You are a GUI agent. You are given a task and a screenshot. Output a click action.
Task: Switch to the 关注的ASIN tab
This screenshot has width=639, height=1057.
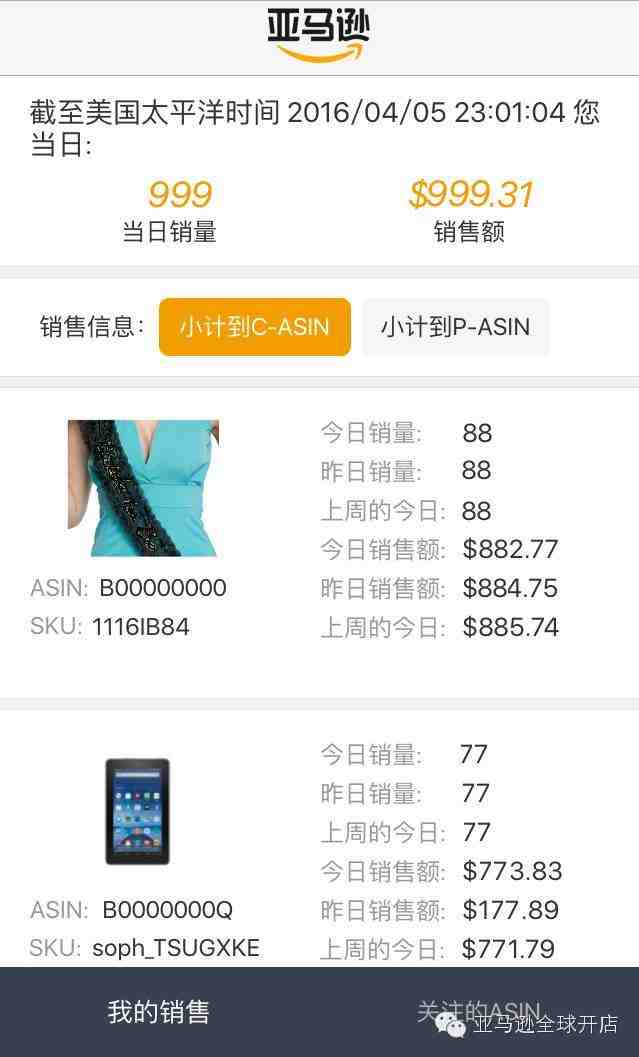479,1011
